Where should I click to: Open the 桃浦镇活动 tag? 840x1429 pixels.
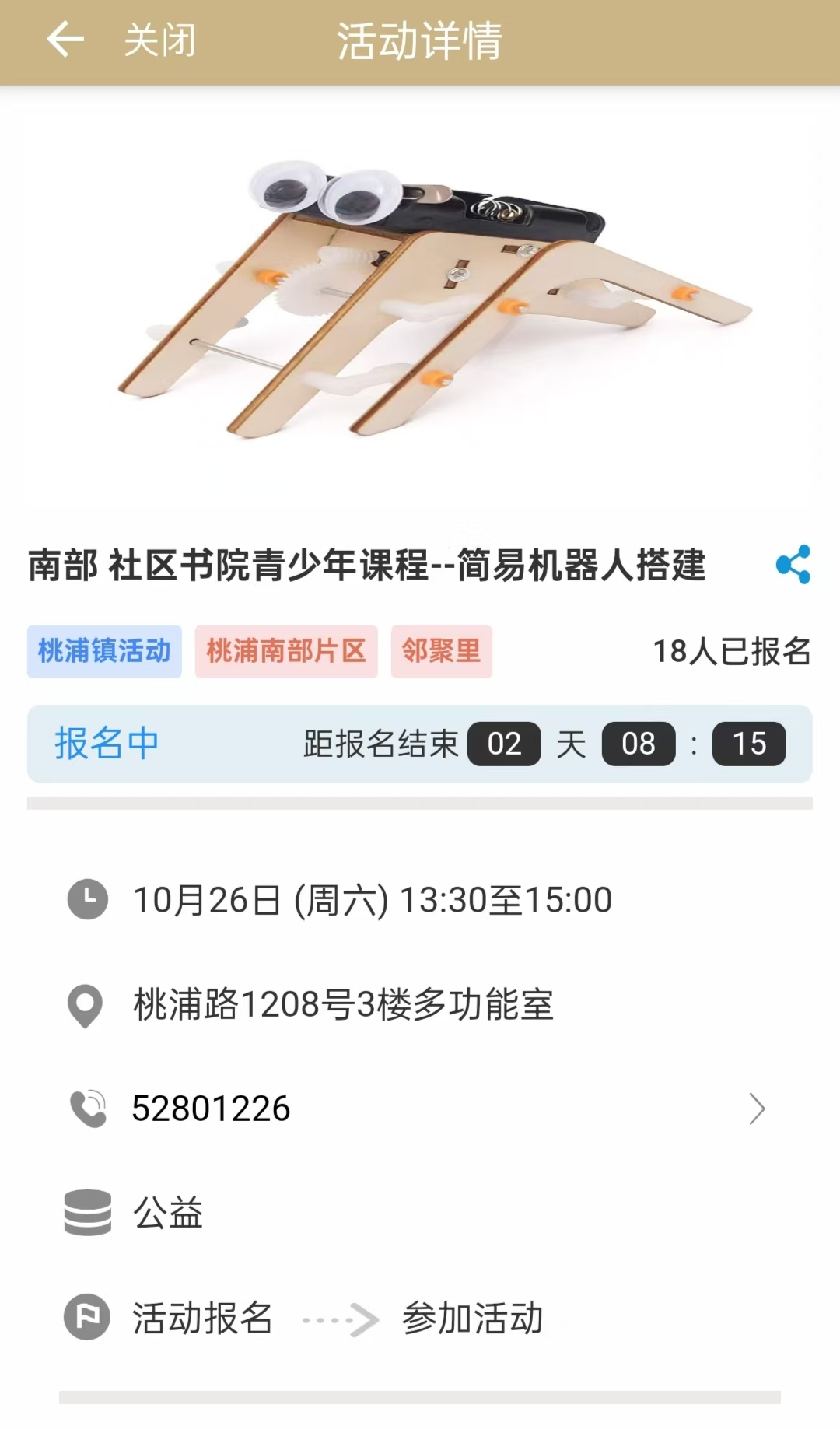click(x=104, y=651)
